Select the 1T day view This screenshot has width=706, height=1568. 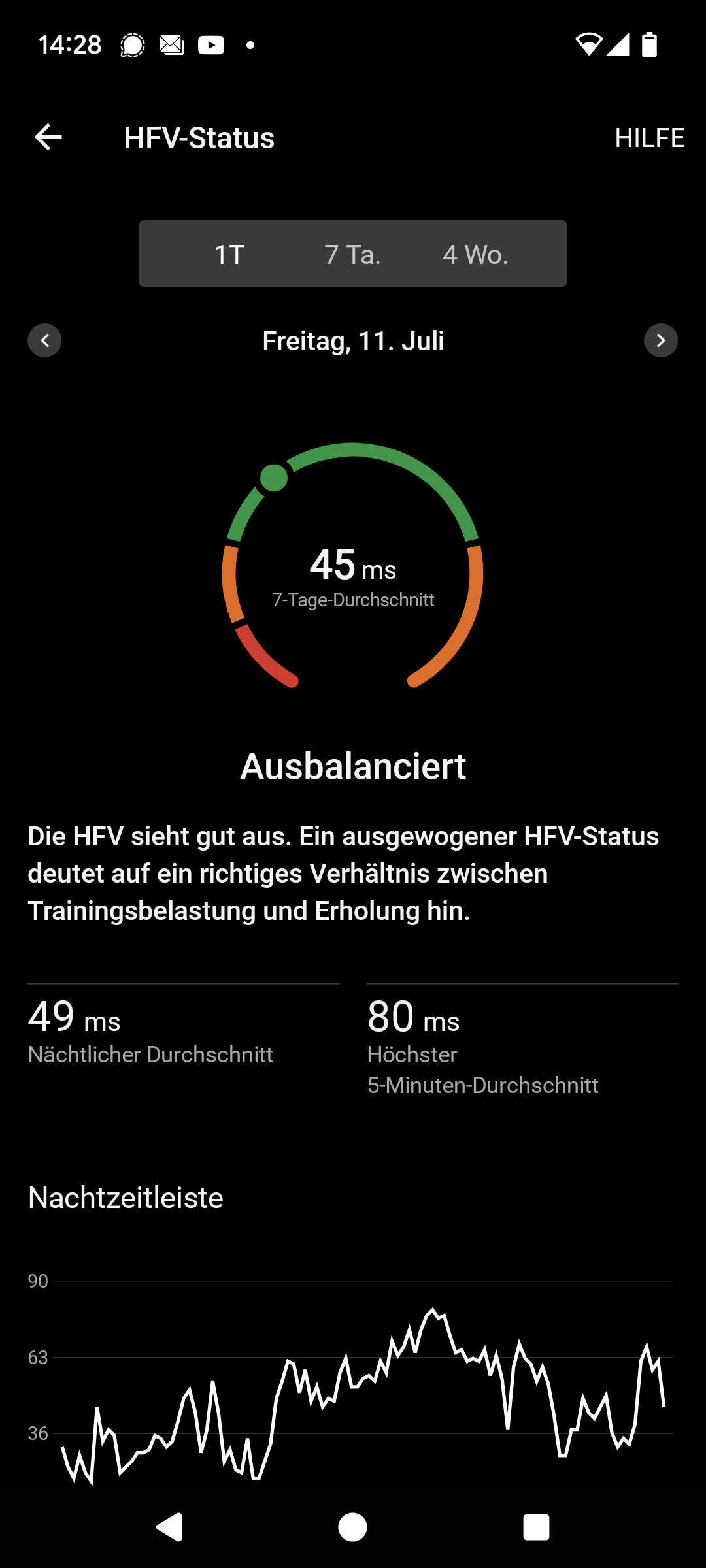(x=229, y=254)
